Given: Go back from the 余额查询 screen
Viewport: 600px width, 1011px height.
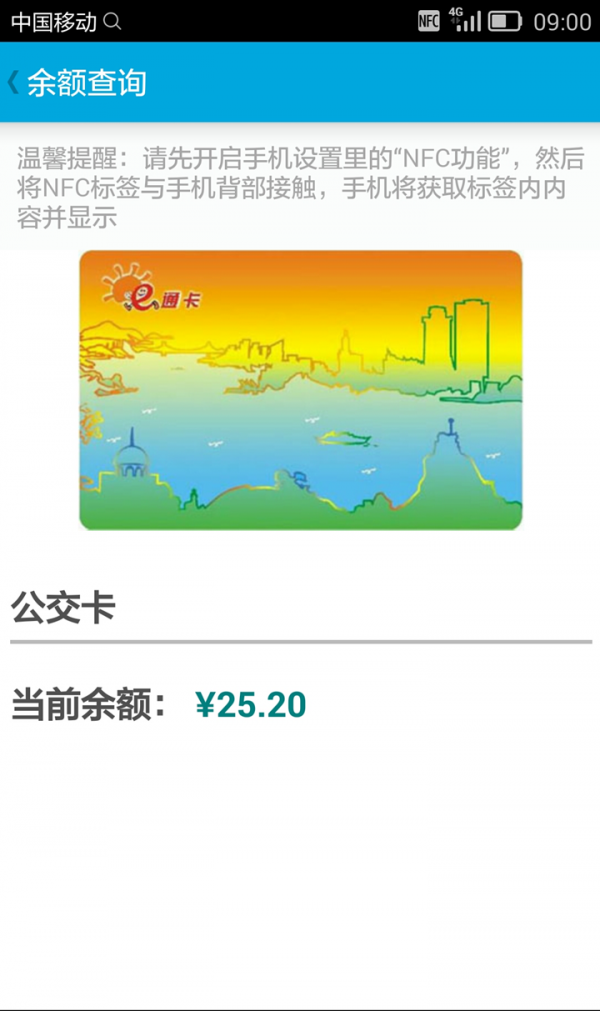Looking at the screenshot, I should click(14, 82).
